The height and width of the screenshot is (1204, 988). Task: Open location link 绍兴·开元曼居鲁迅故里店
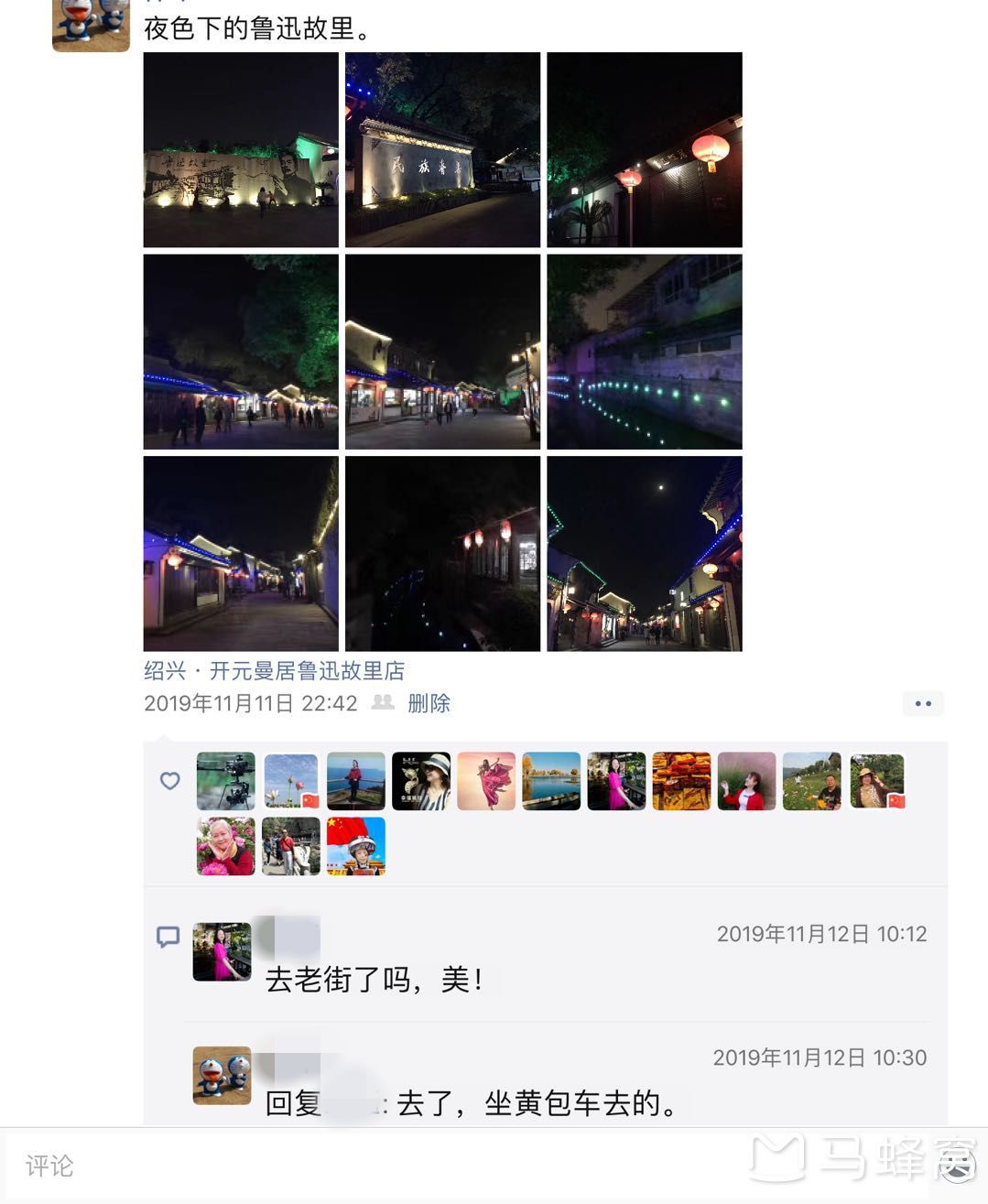[274, 670]
